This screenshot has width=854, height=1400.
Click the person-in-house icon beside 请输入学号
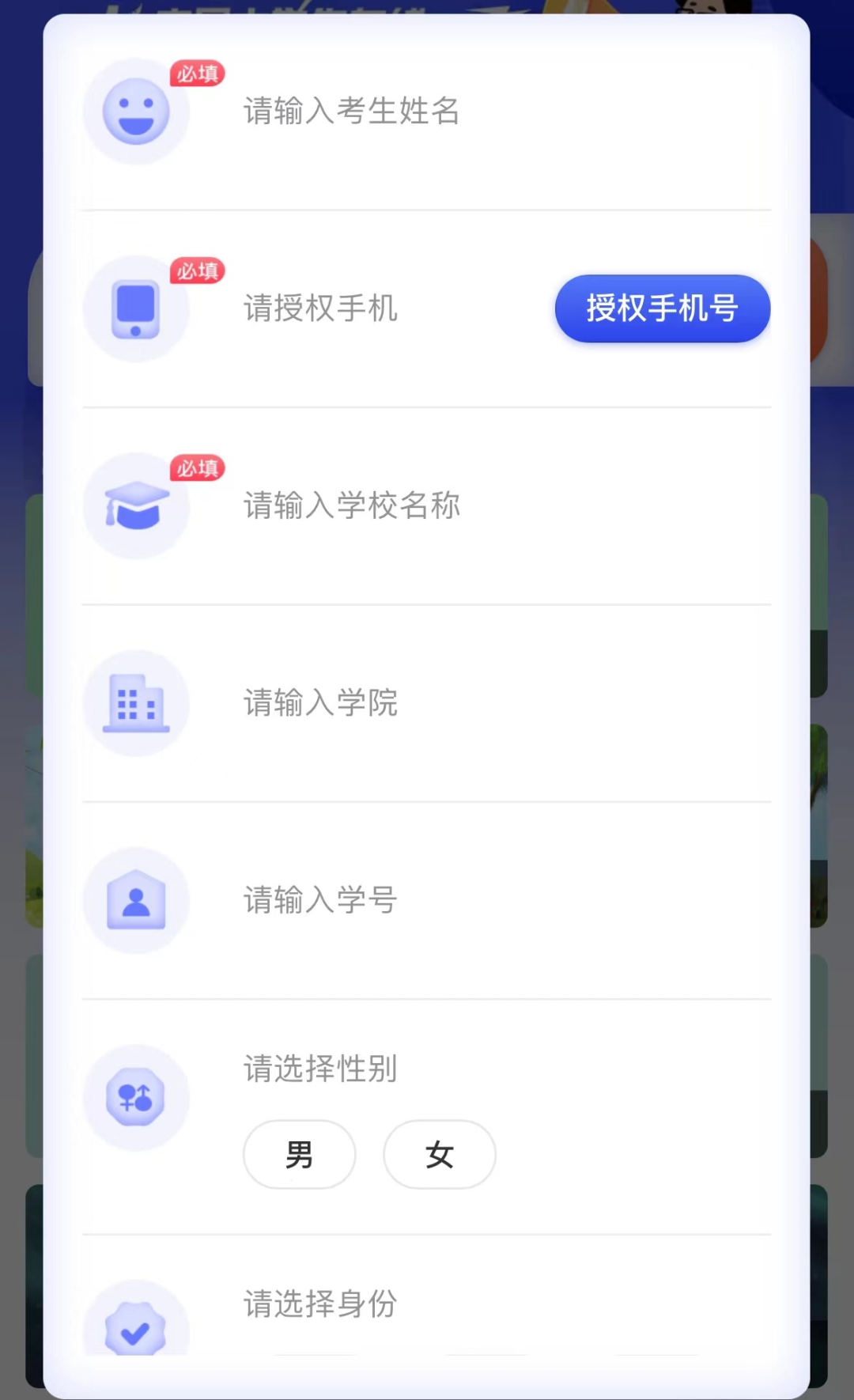point(136,899)
